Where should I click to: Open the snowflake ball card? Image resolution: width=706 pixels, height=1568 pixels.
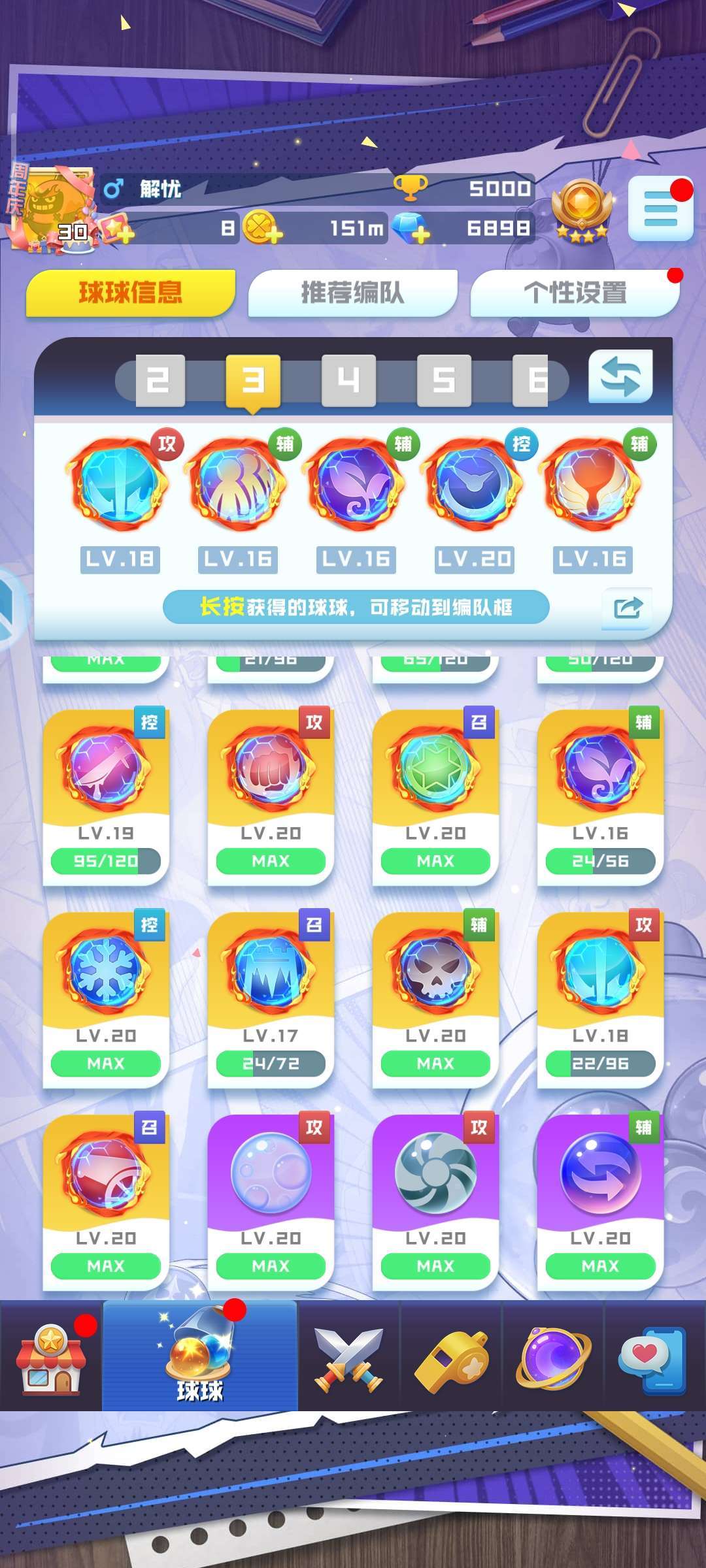tap(106, 998)
